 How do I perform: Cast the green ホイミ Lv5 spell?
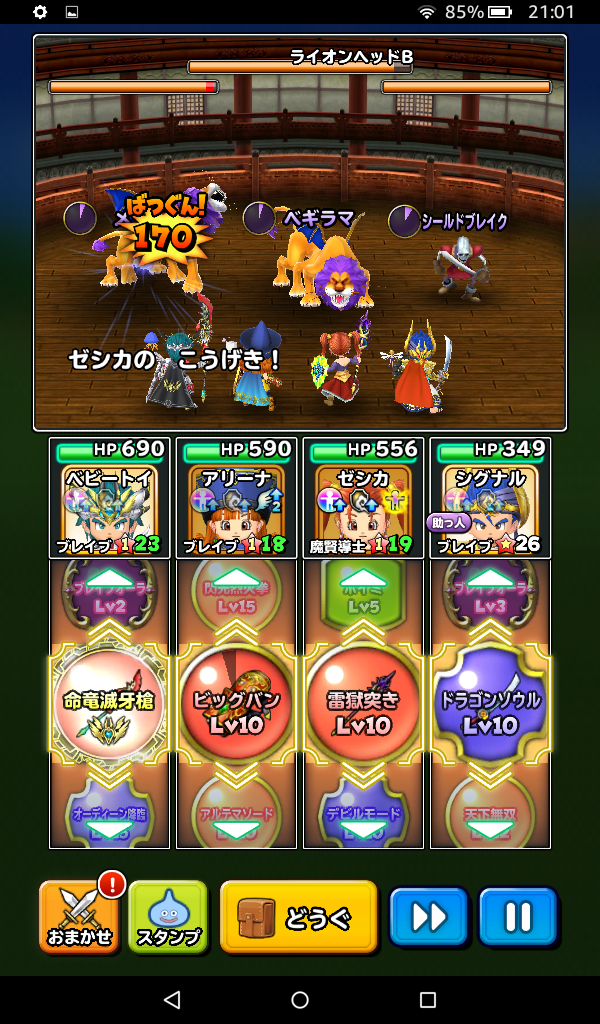[x=363, y=596]
